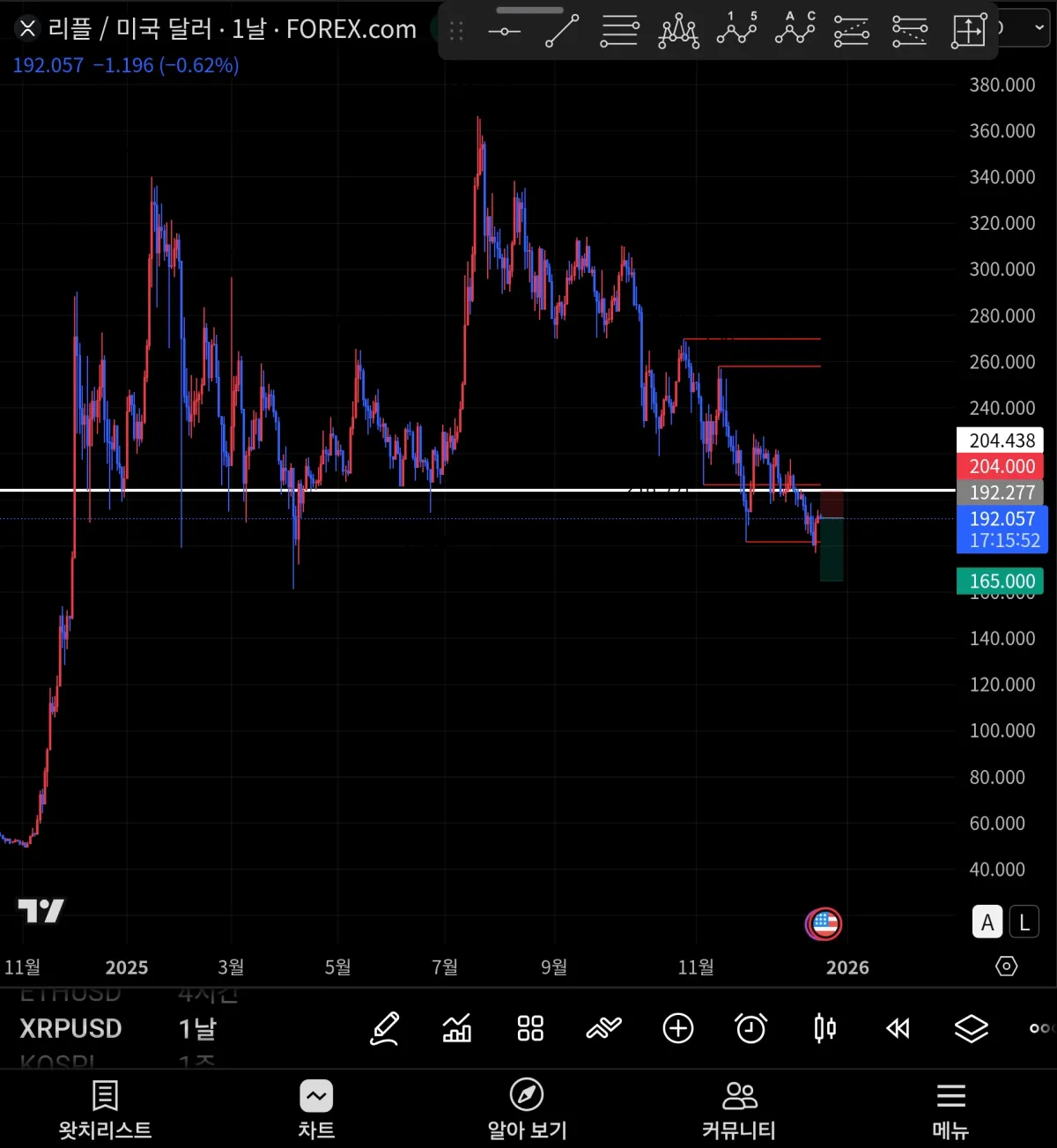Start bar replay mode
Viewport: 1057px width, 1148px height.
898,1028
